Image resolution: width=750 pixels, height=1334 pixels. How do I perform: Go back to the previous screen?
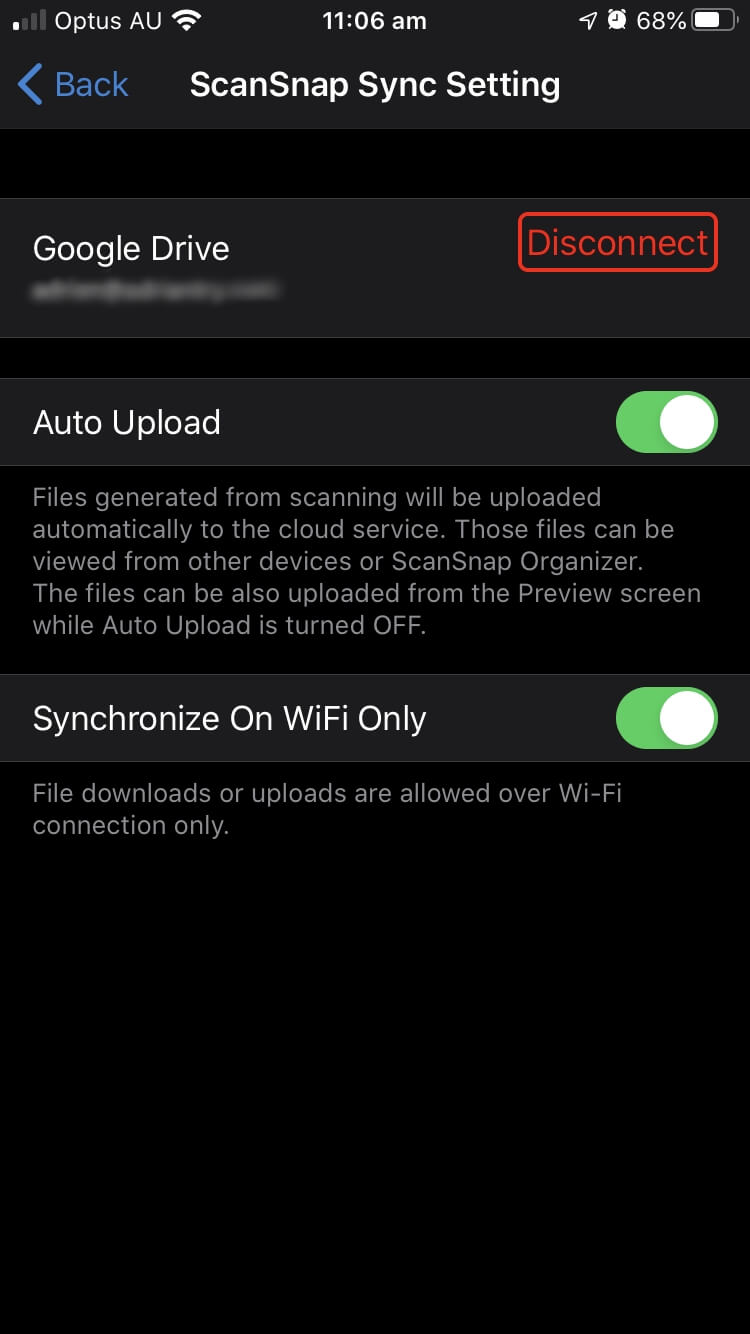point(73,85)
